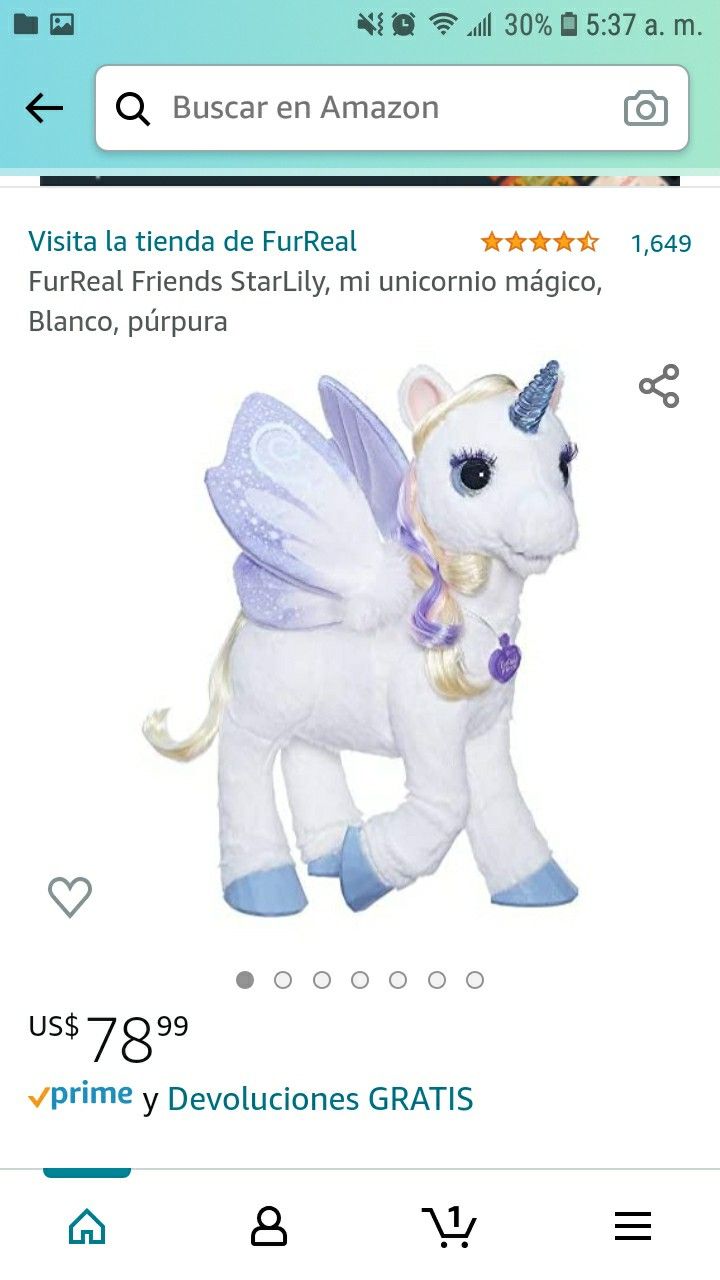The height and width of the screenshot is (1280, 720).
Task: Go back using the arrow icon
Action: coord(44,108)
